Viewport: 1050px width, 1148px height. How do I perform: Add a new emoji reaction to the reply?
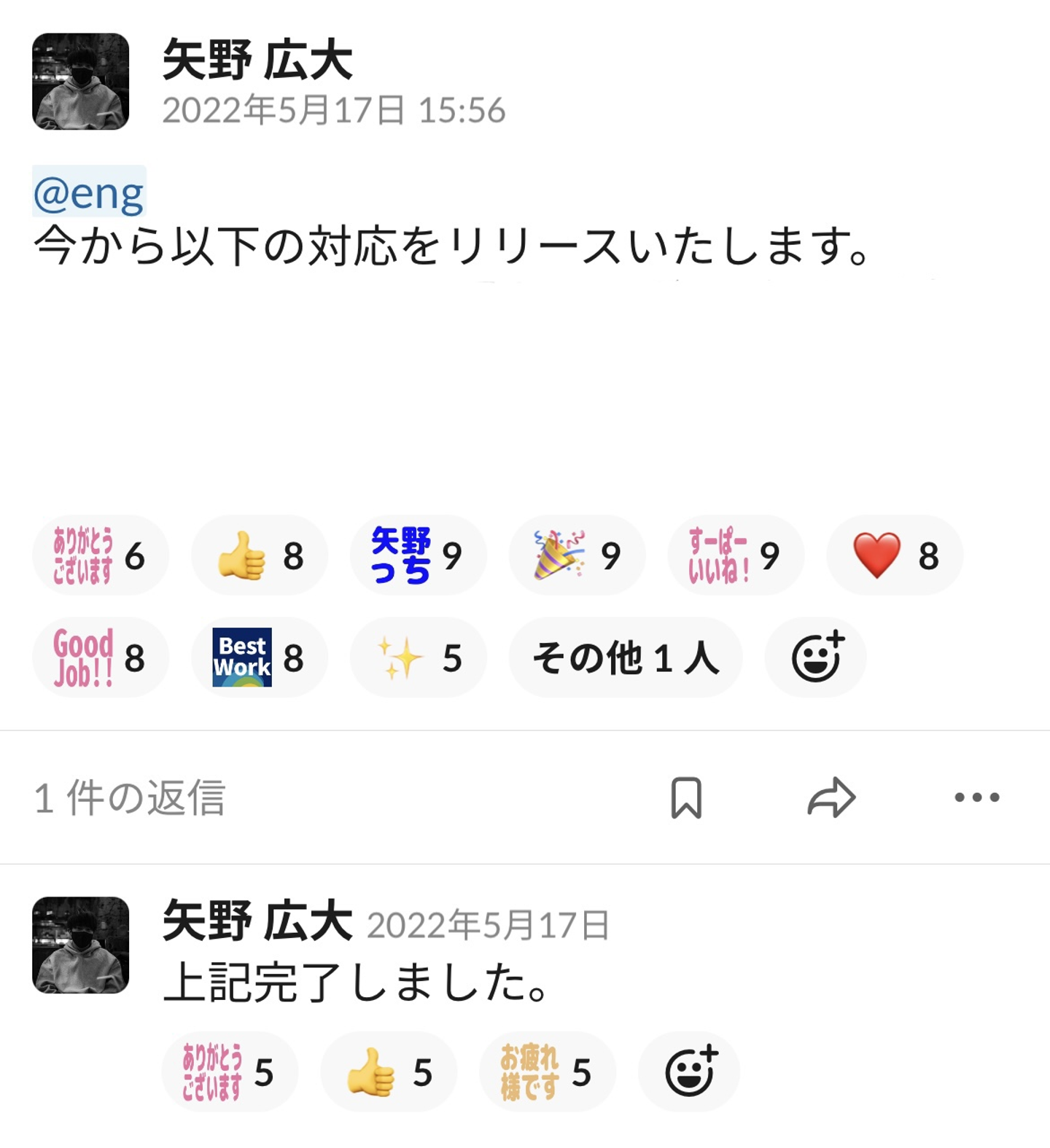point(690,1072)
